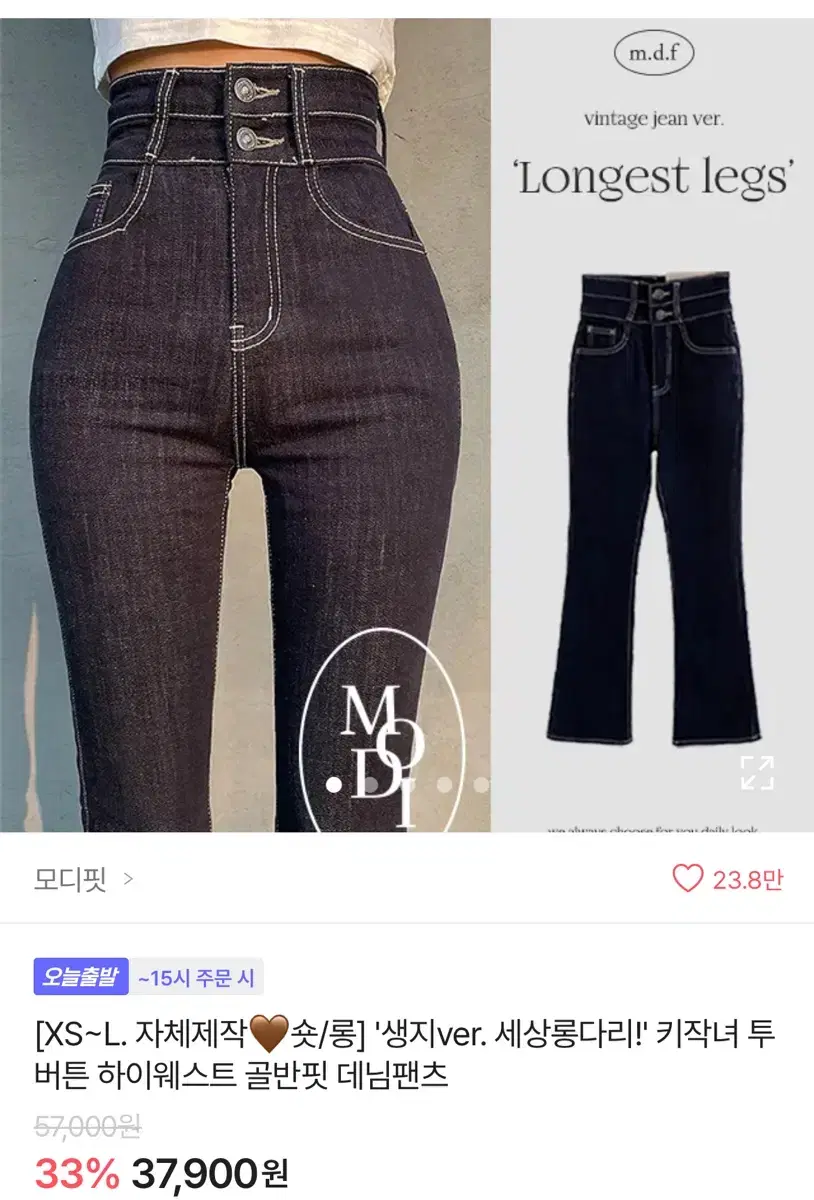This screenshot has height=1200, width=814.
Task: Tap the 'vintage jean ver.' caption text
Action: point(654,116)
